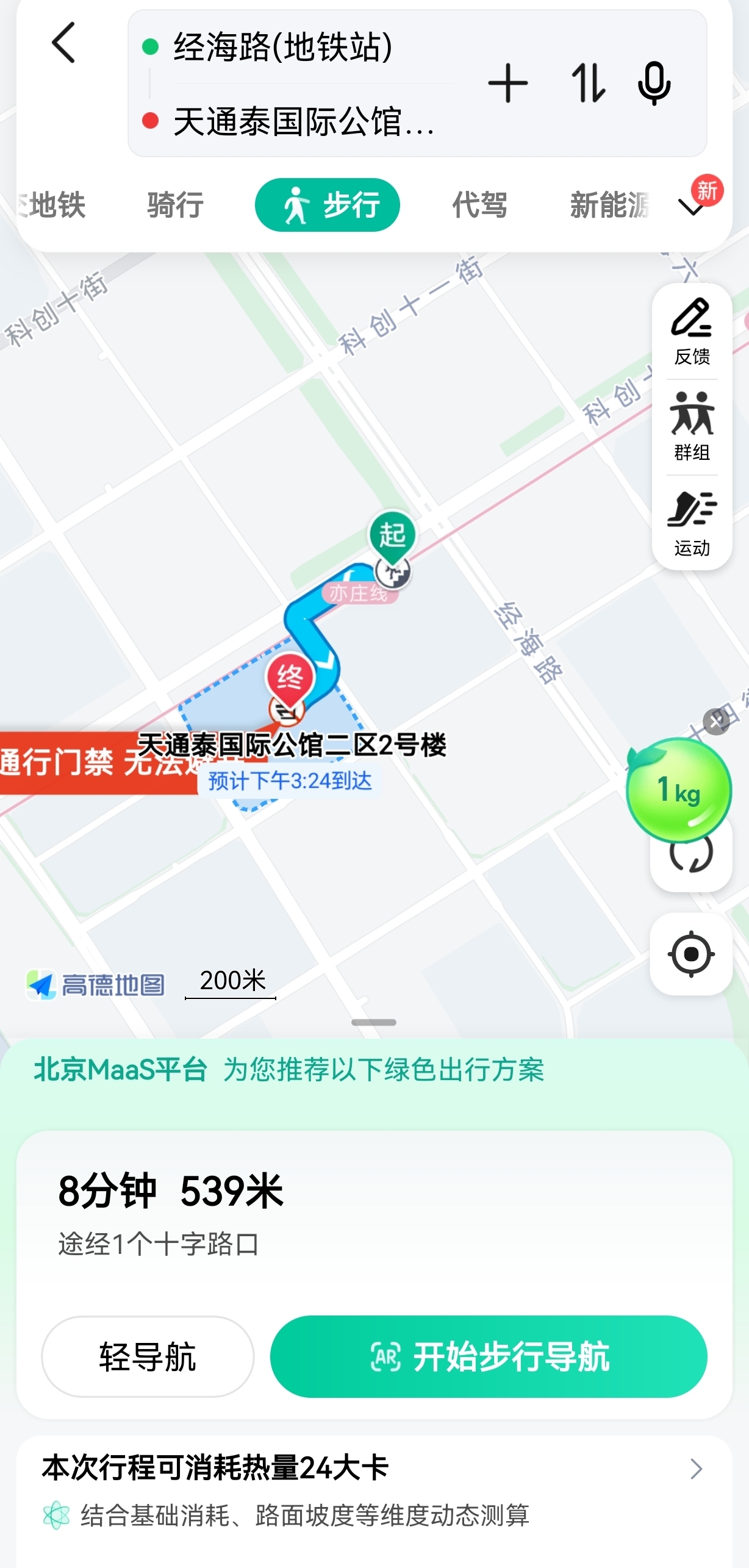
Task: Tap 开始步行导航 to start walking navigation
Action: tap(489, 1356)
